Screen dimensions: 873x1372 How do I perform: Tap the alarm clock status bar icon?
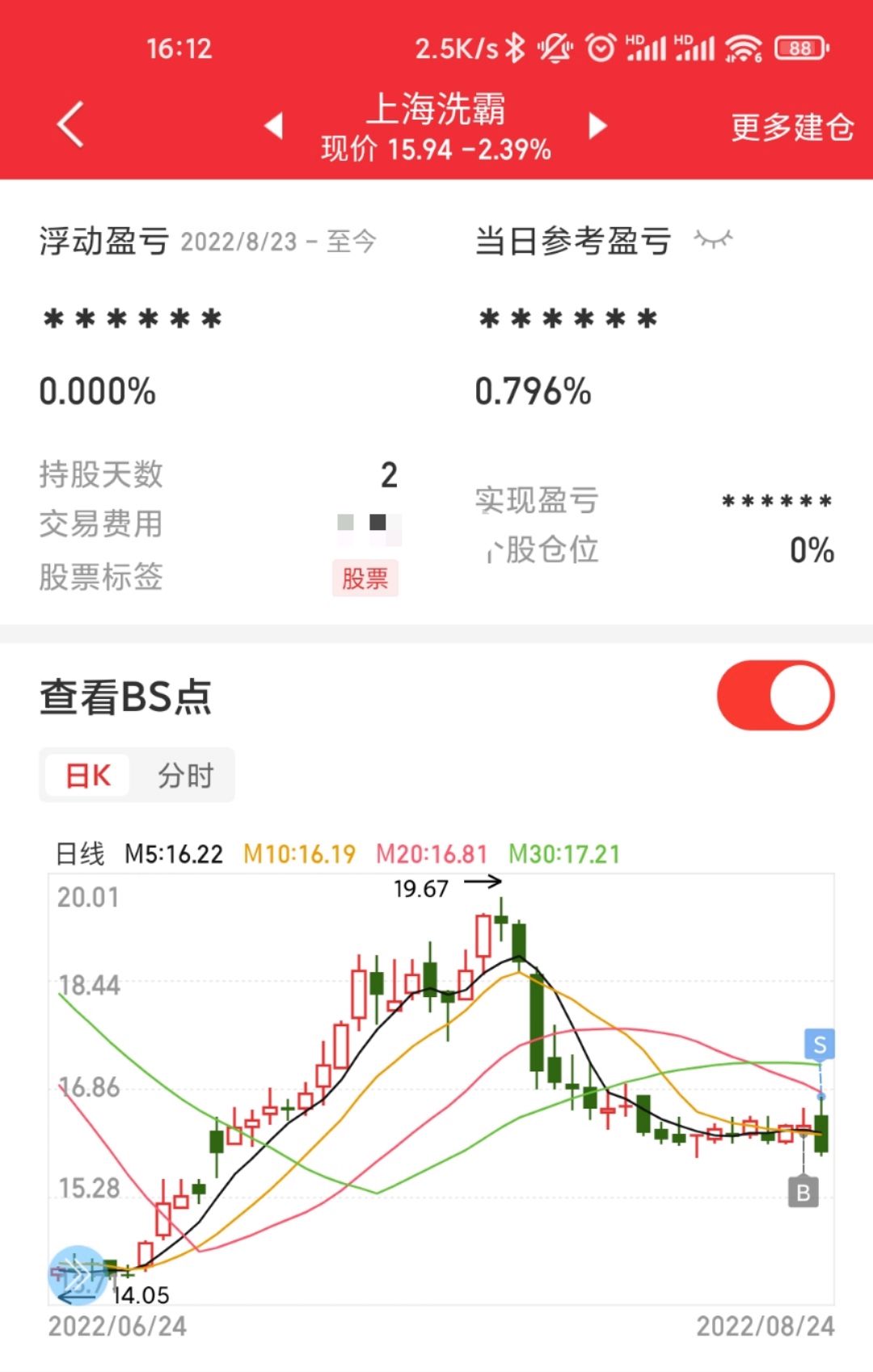point(601,48)
